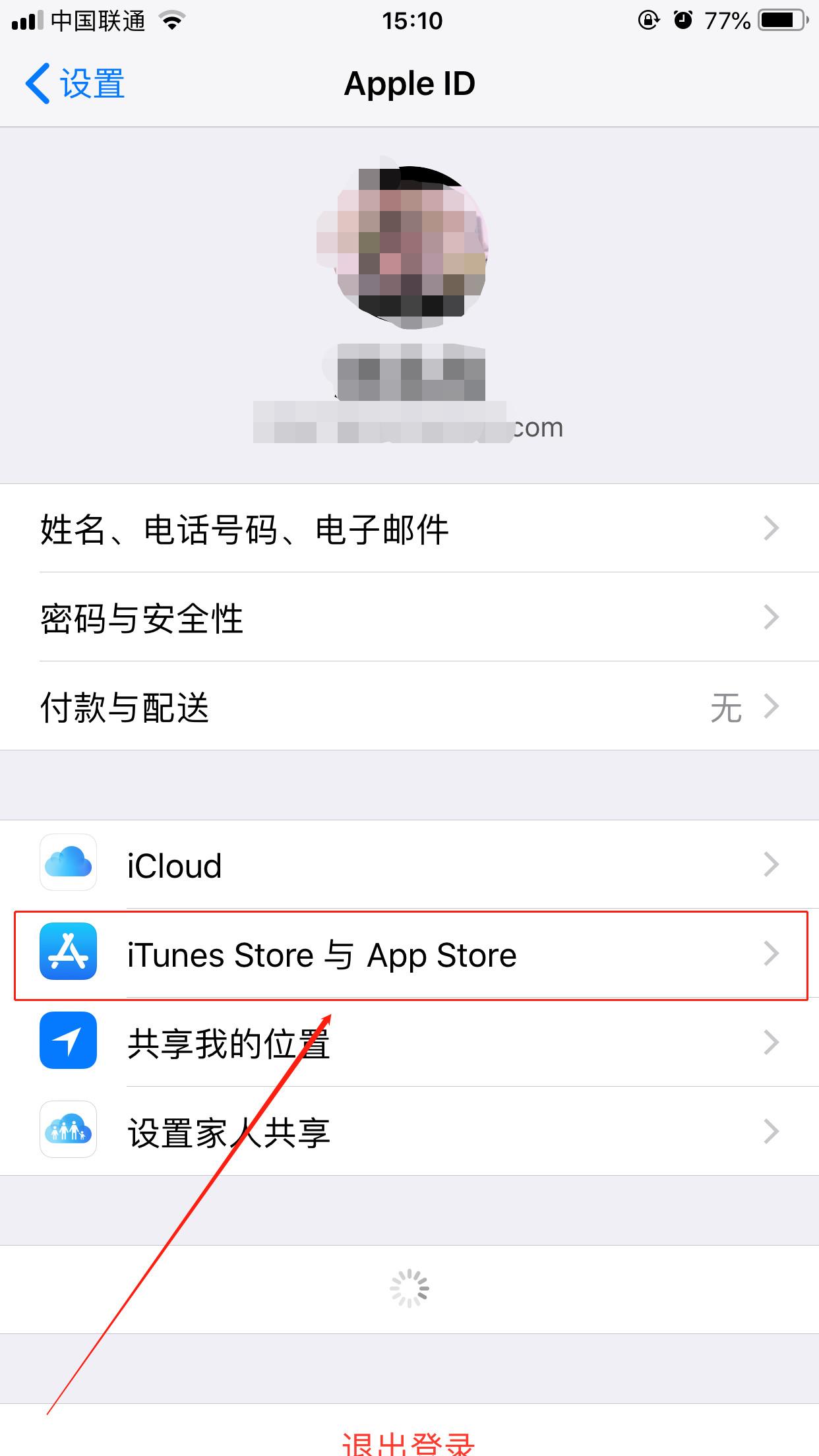819x1456 pixels.
Task: Open iCloud settings
Action: point(409,865)
